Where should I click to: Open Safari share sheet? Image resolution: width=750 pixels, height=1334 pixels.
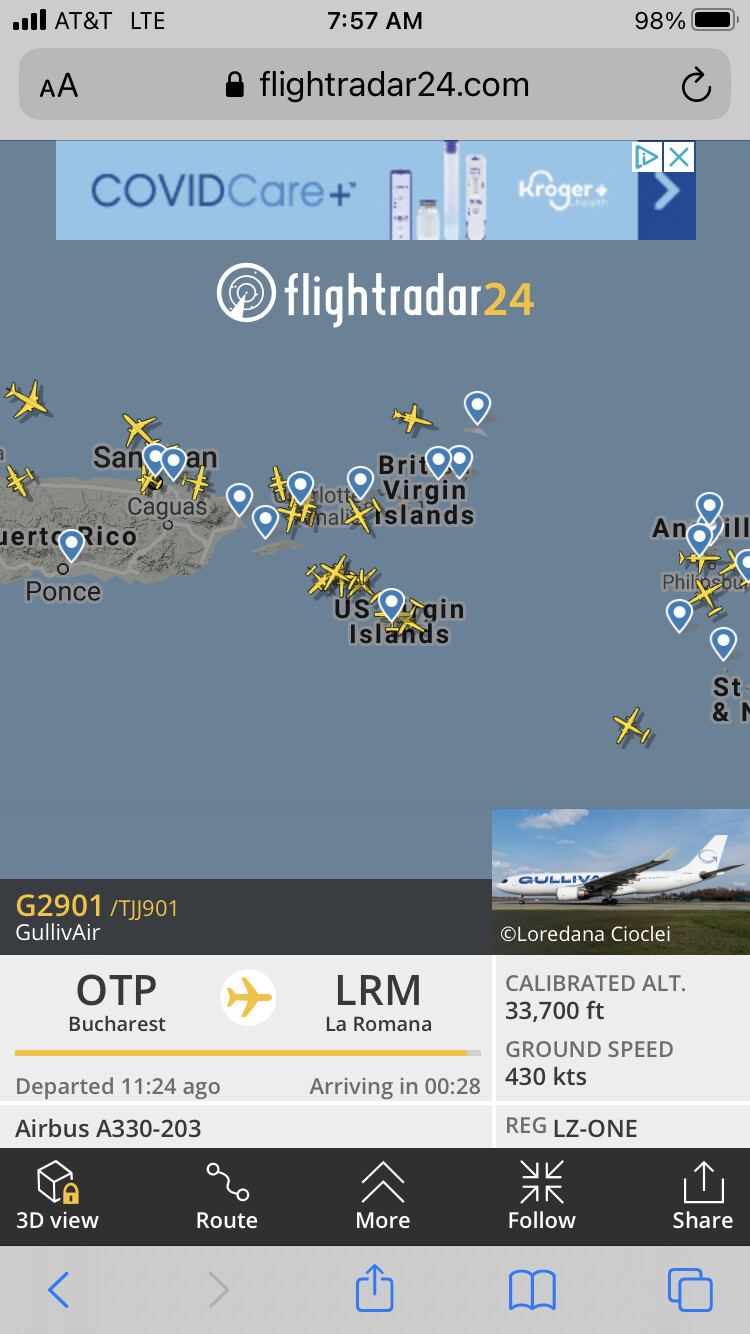(374, 1288)
